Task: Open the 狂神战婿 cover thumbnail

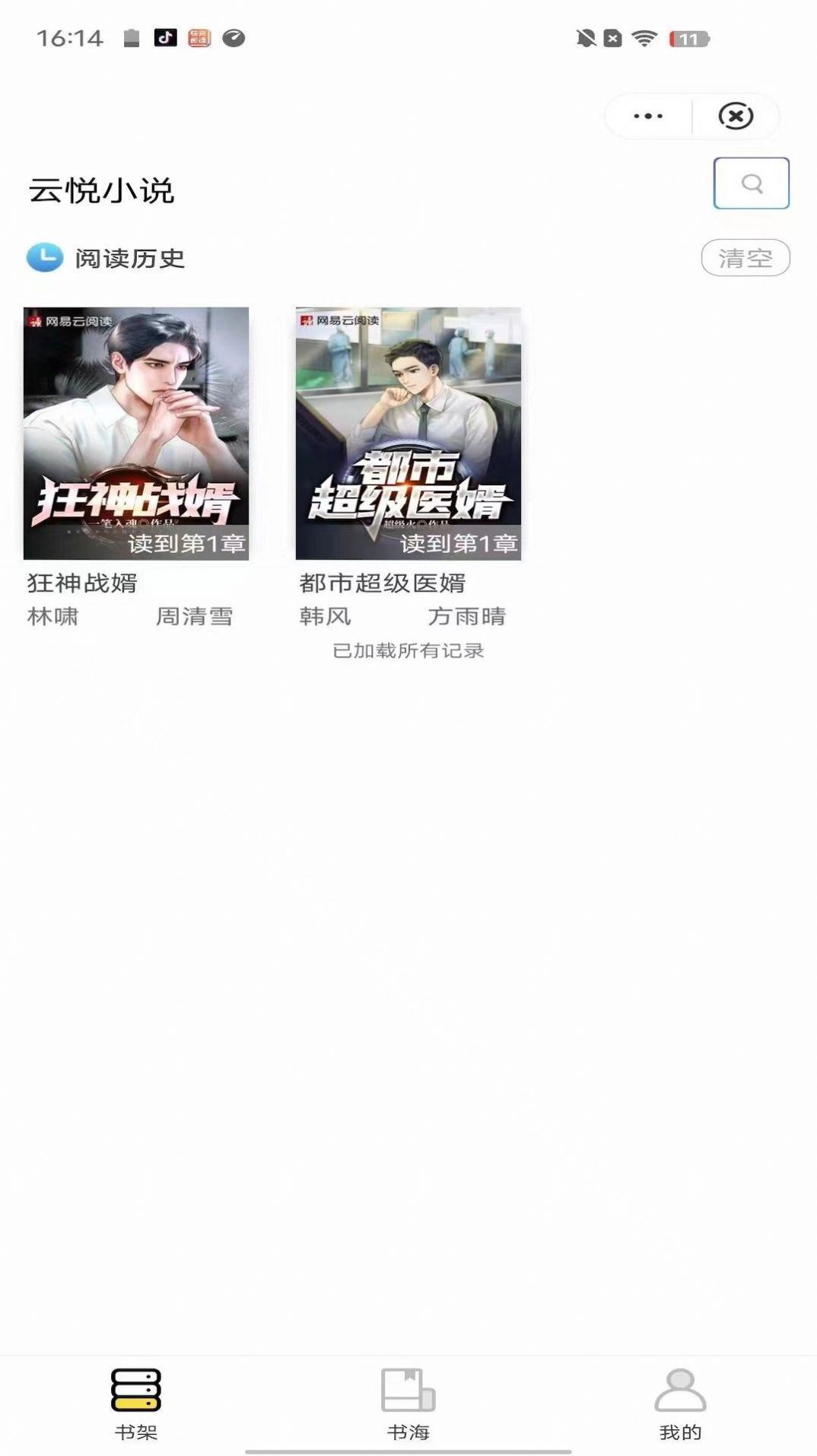Action: coord(135,426)
